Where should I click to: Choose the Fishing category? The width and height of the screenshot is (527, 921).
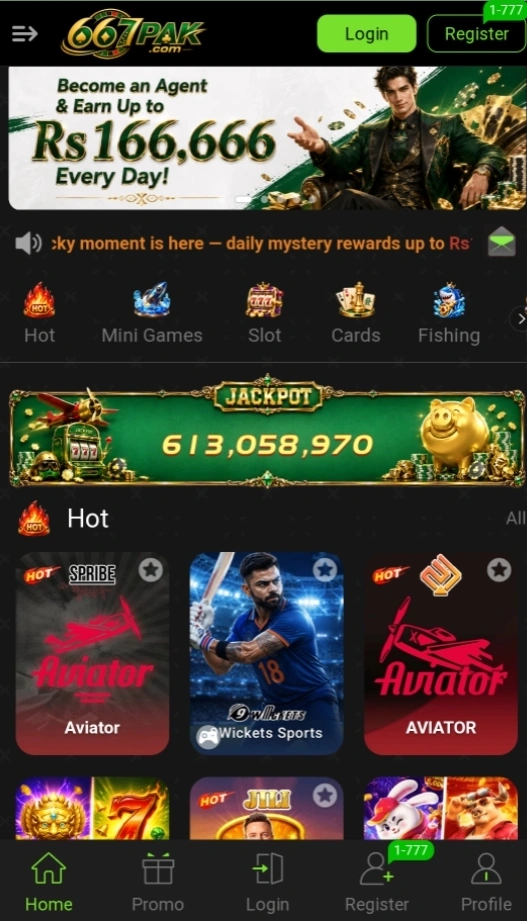tap(449, 314)
